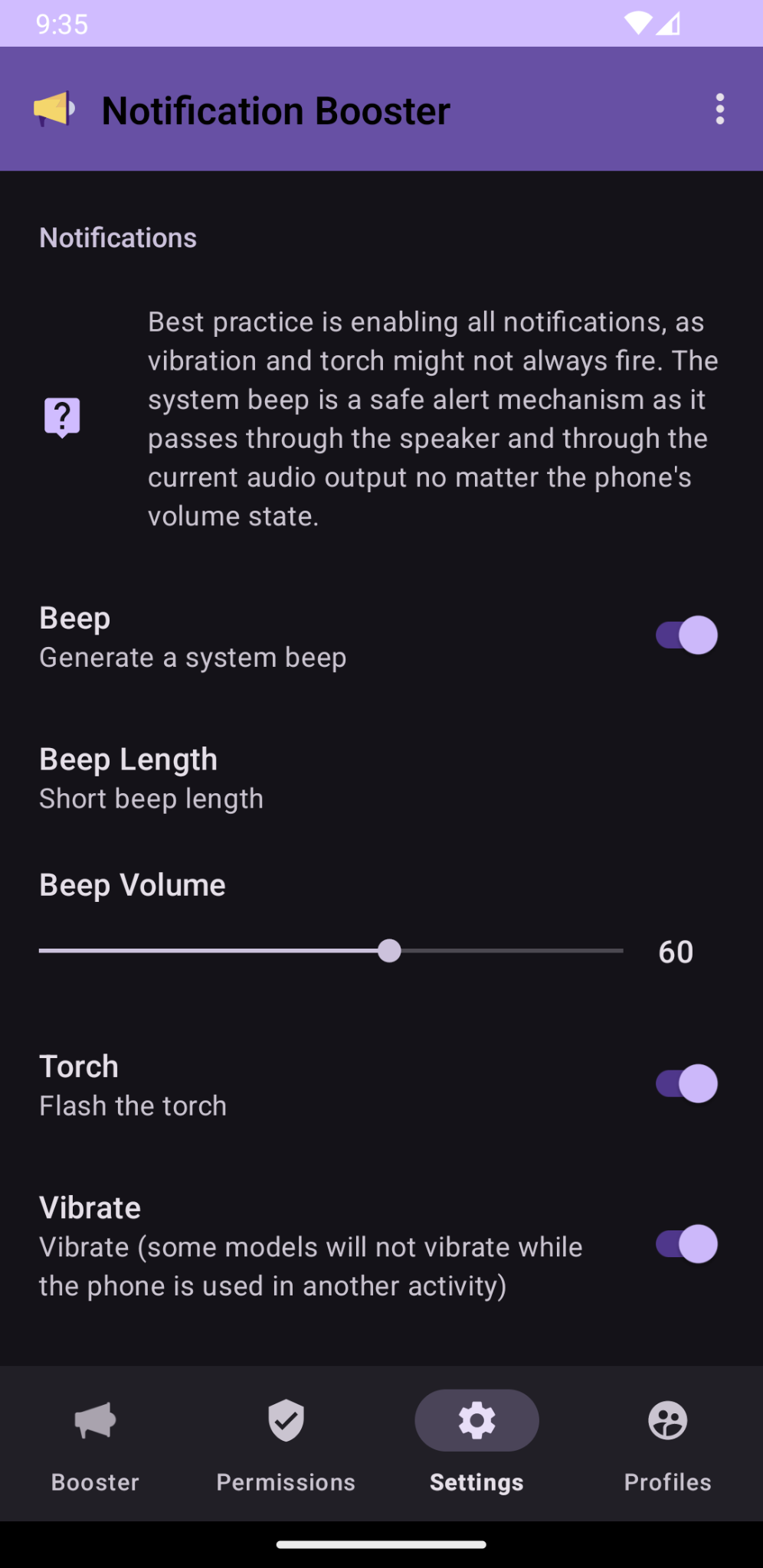
Task: Click the Settings gear icon
Action: [x=476, y=1419]
